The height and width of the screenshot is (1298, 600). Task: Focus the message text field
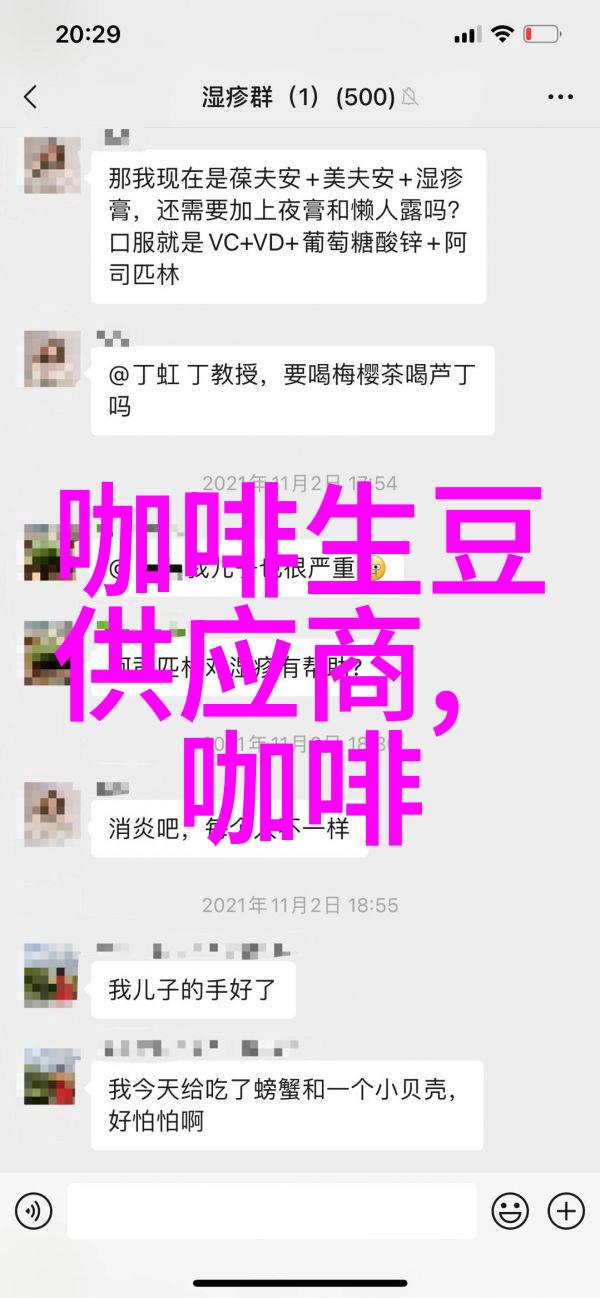click(271, 1212)
